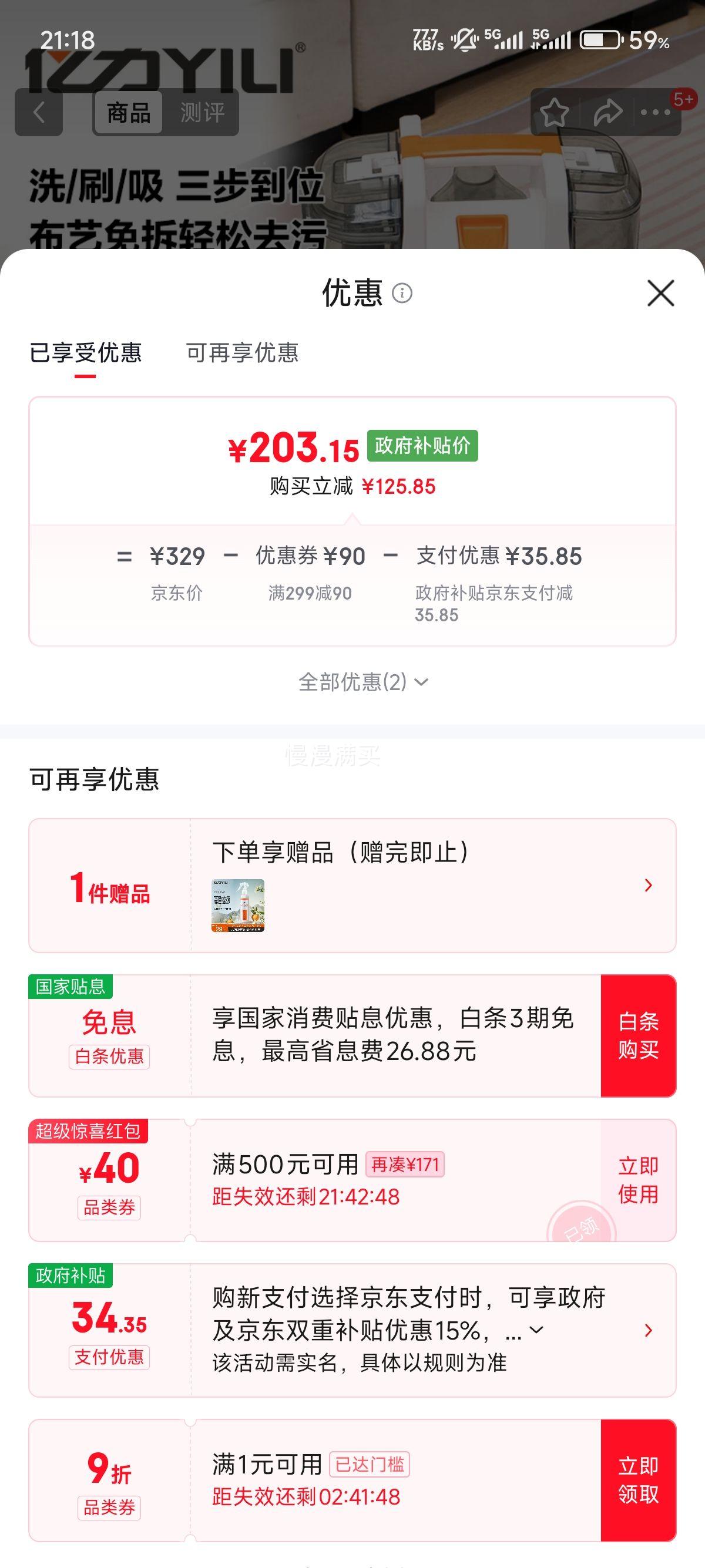Image resolution: width=705 pixels, height=1568 pixels.
Task: Open the share icon at top right
Action: [x=606, y=113]
